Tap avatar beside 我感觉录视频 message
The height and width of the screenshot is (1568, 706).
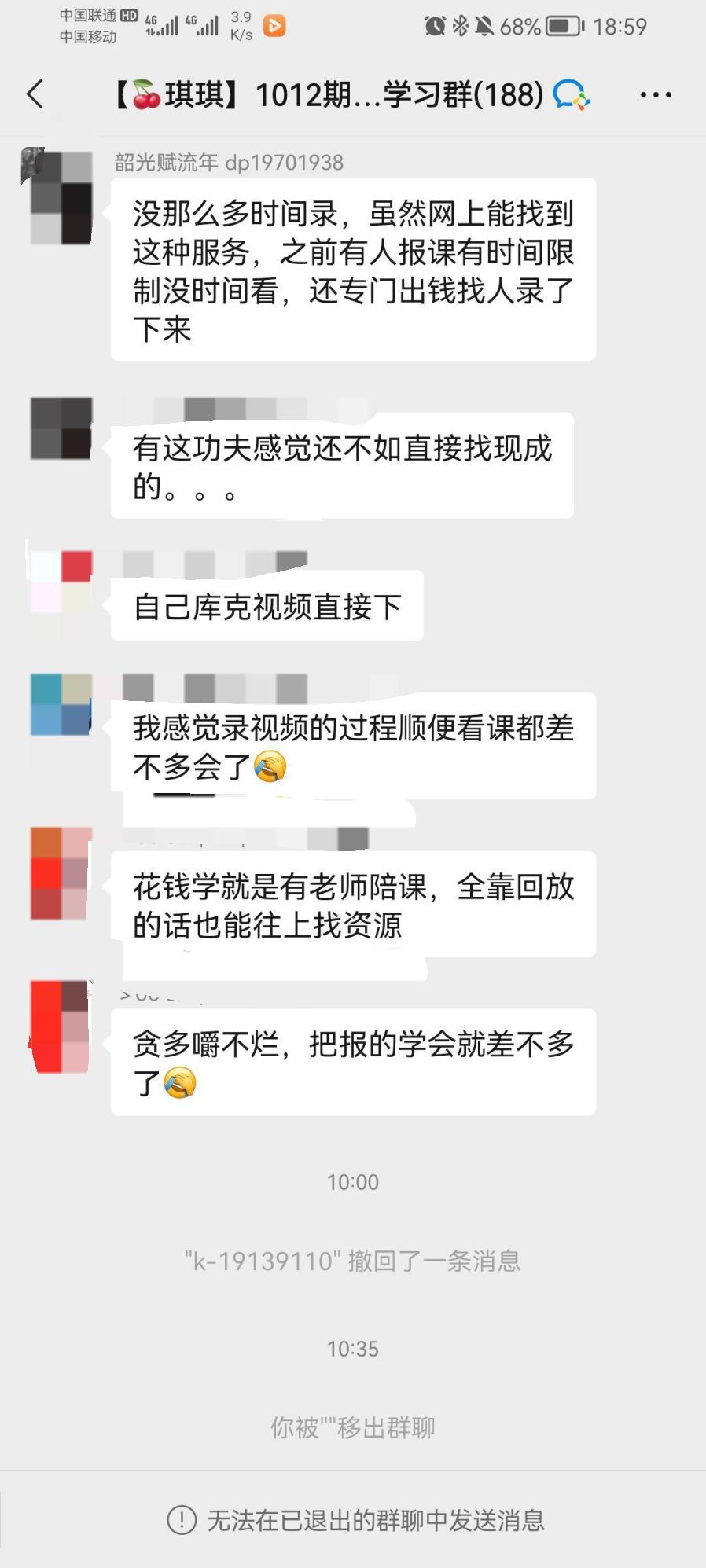click(x=61, y=704)
